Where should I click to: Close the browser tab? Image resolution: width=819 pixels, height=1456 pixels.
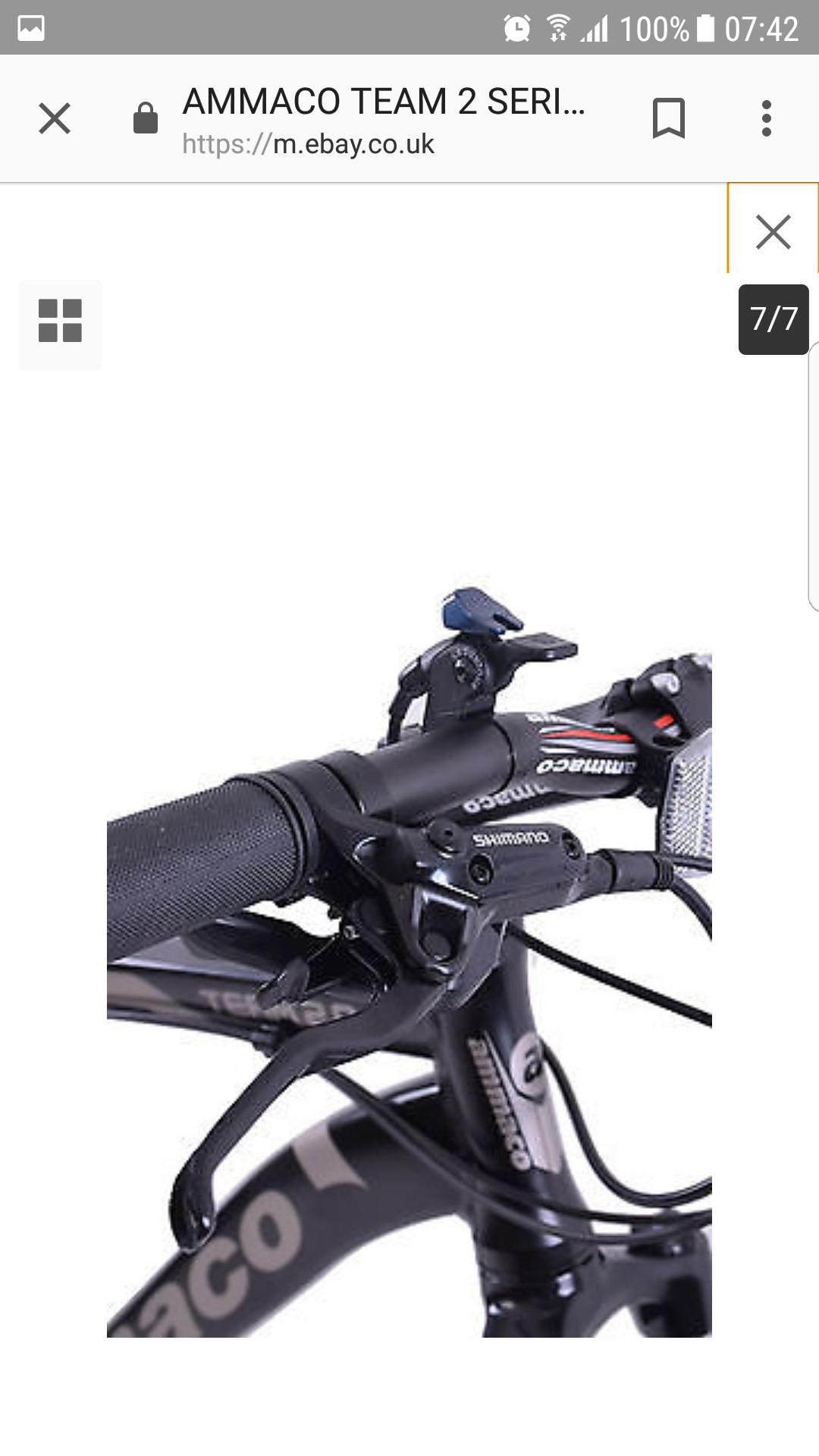click(x=55, y=119)
